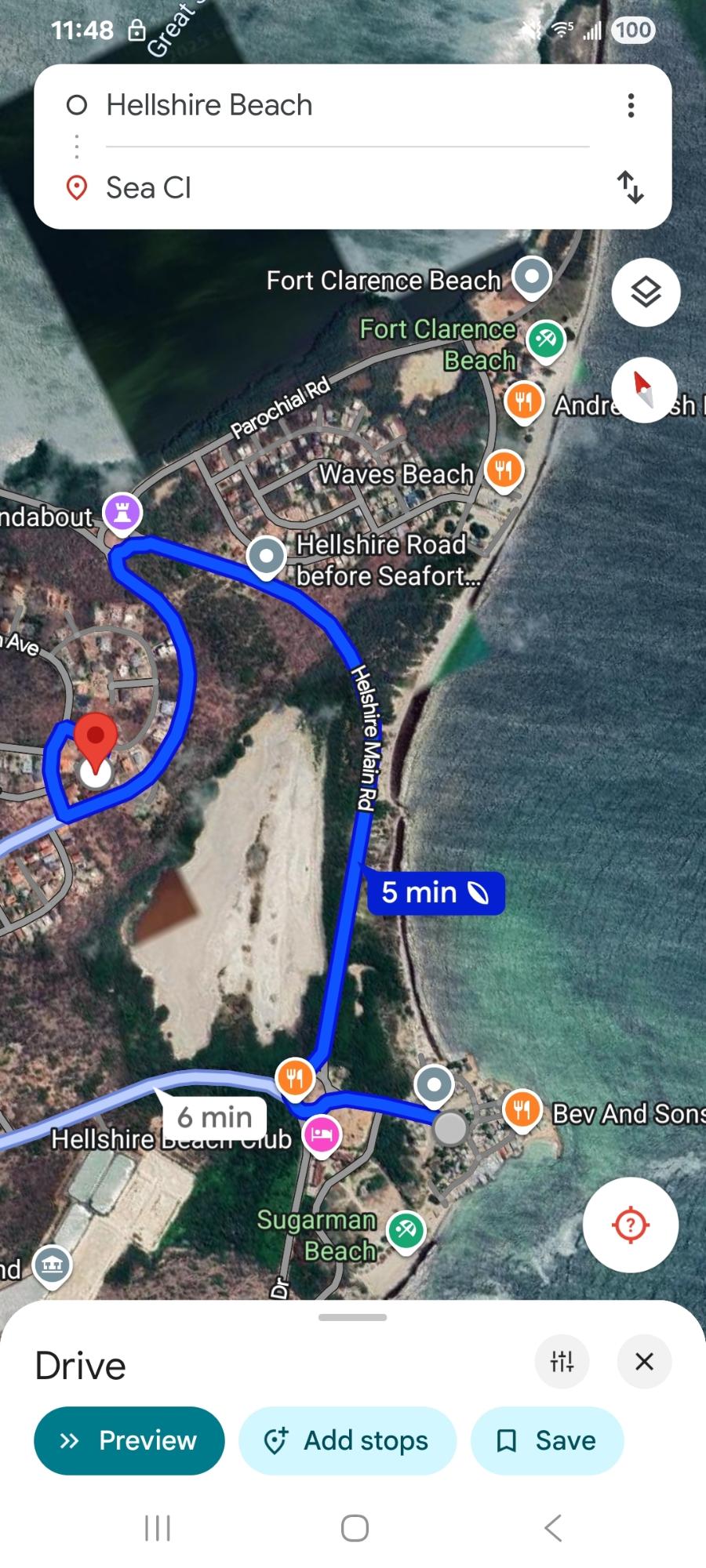Center map on my current location
The height and width of the screenshot is (1568, 706).
coord(630,1225)
